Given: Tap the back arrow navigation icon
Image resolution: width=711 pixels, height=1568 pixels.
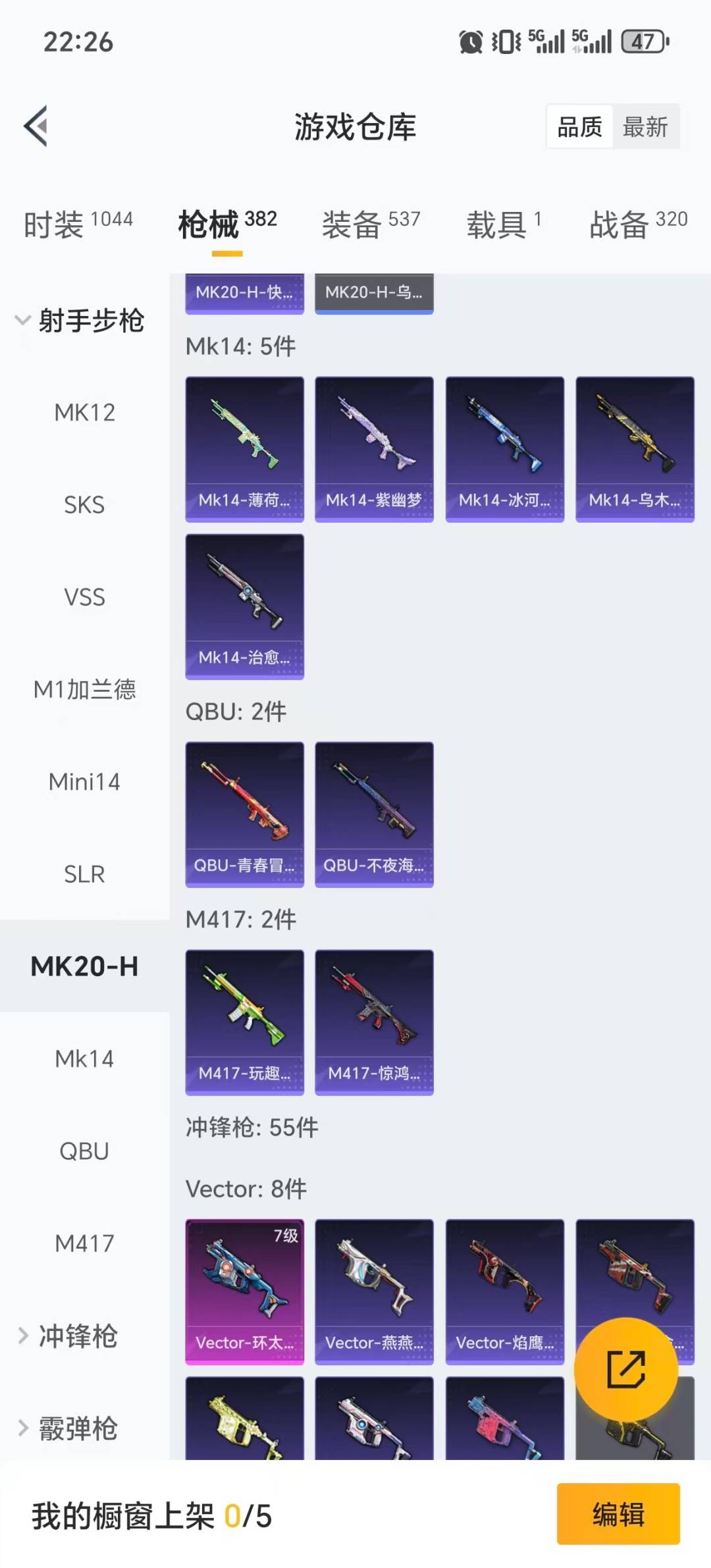Looking at the screenshot, I should pyautogui.click(x=36, y=126).
